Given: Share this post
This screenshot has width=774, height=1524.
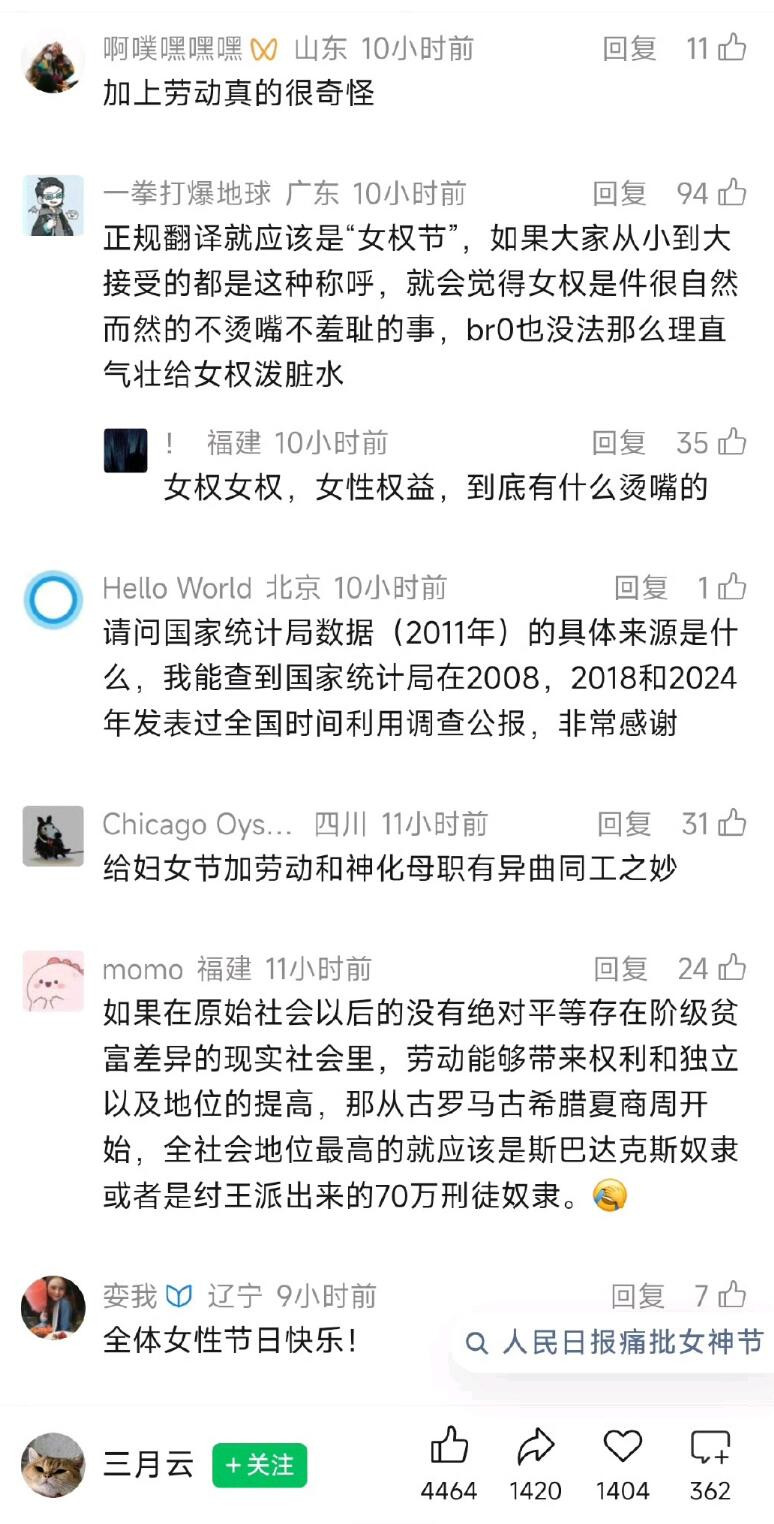Looking at the screenshot, I should pyautogui.click(x=535, y=1447).
